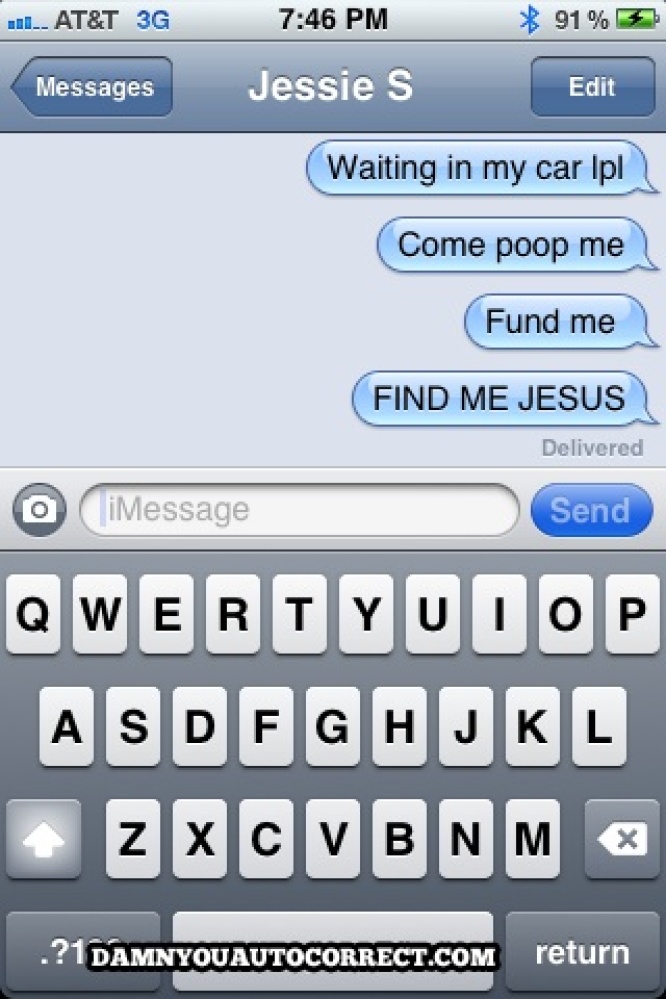Image resolution: width=666 pixels, height=999 pixels.
Task: Tap the backspace key
Action: 622,840
